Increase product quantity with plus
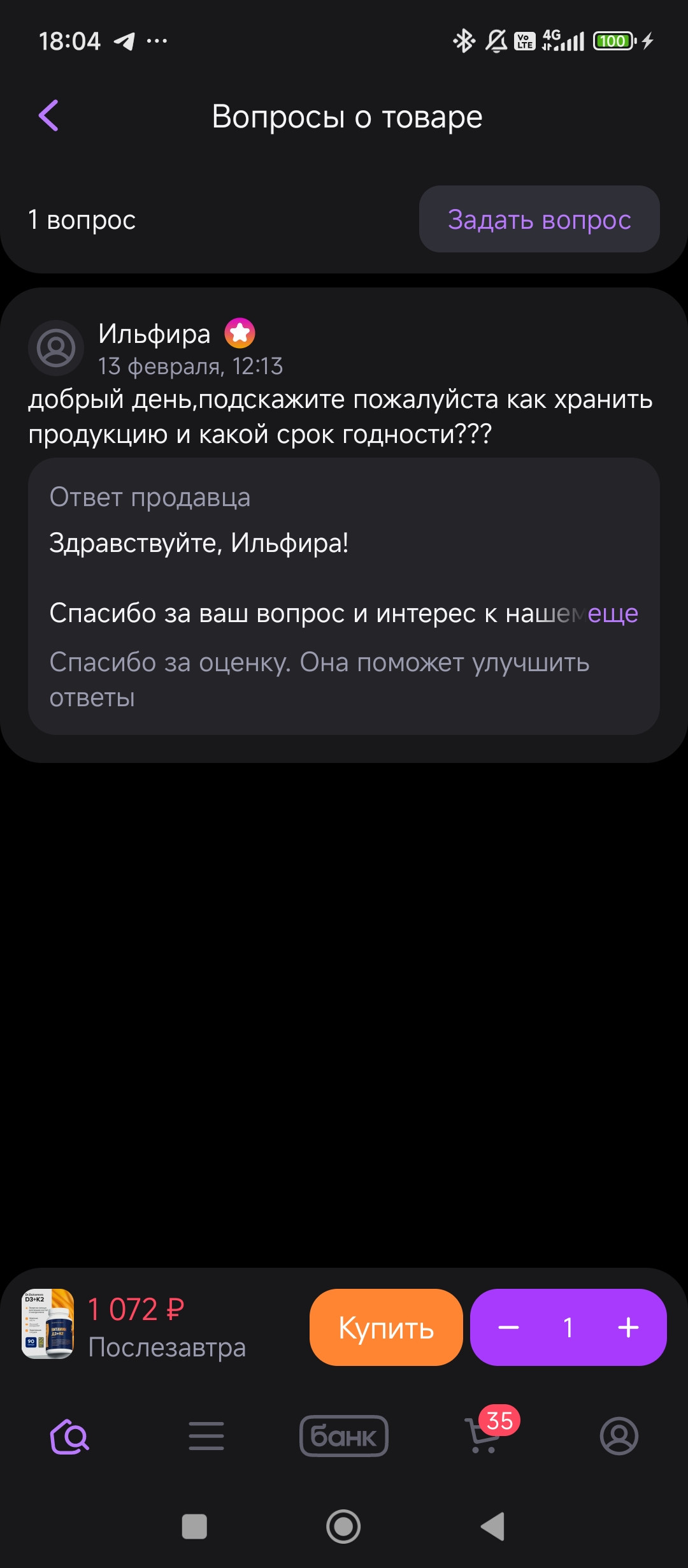This screenshot has width=688, height=1568. point(628,1327)
